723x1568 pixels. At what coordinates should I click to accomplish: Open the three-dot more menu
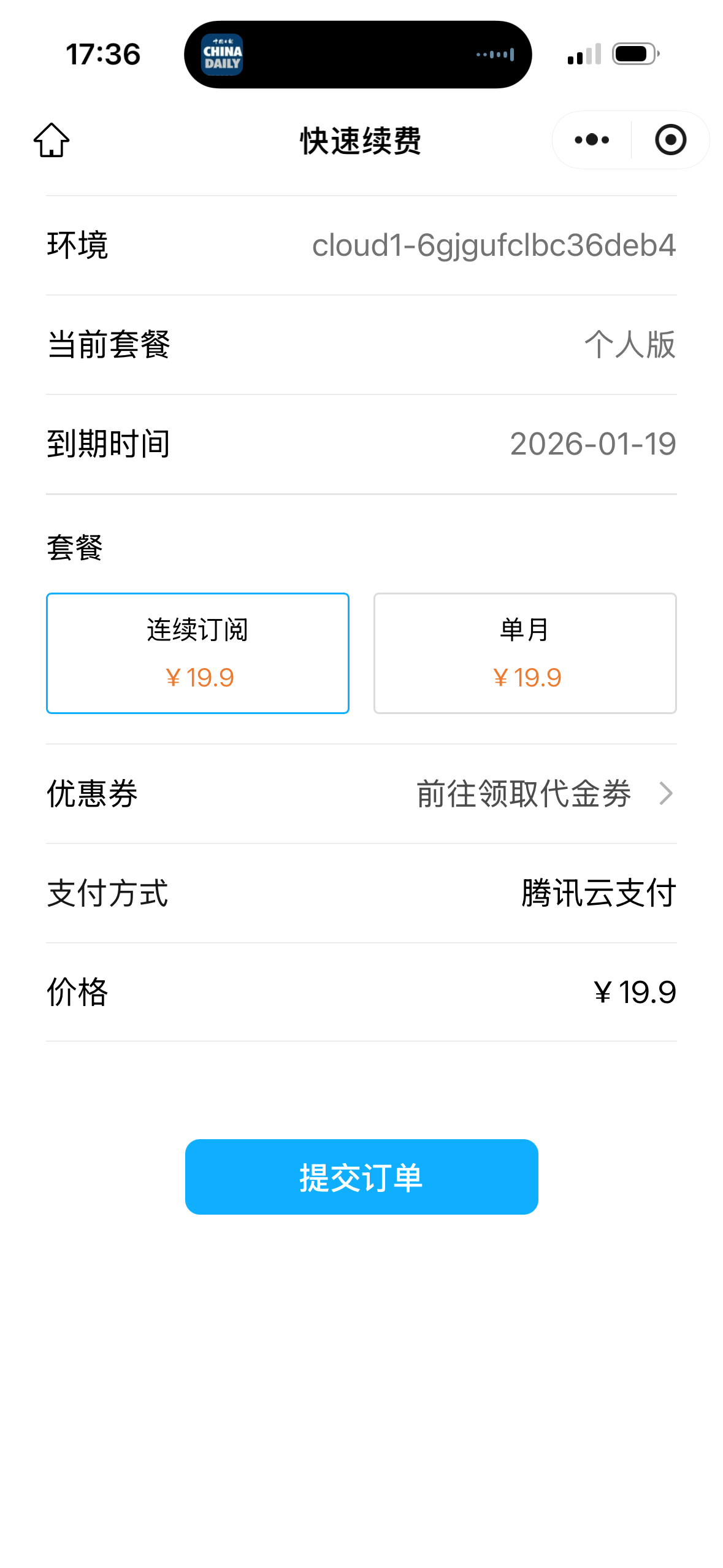pos(592,140)
